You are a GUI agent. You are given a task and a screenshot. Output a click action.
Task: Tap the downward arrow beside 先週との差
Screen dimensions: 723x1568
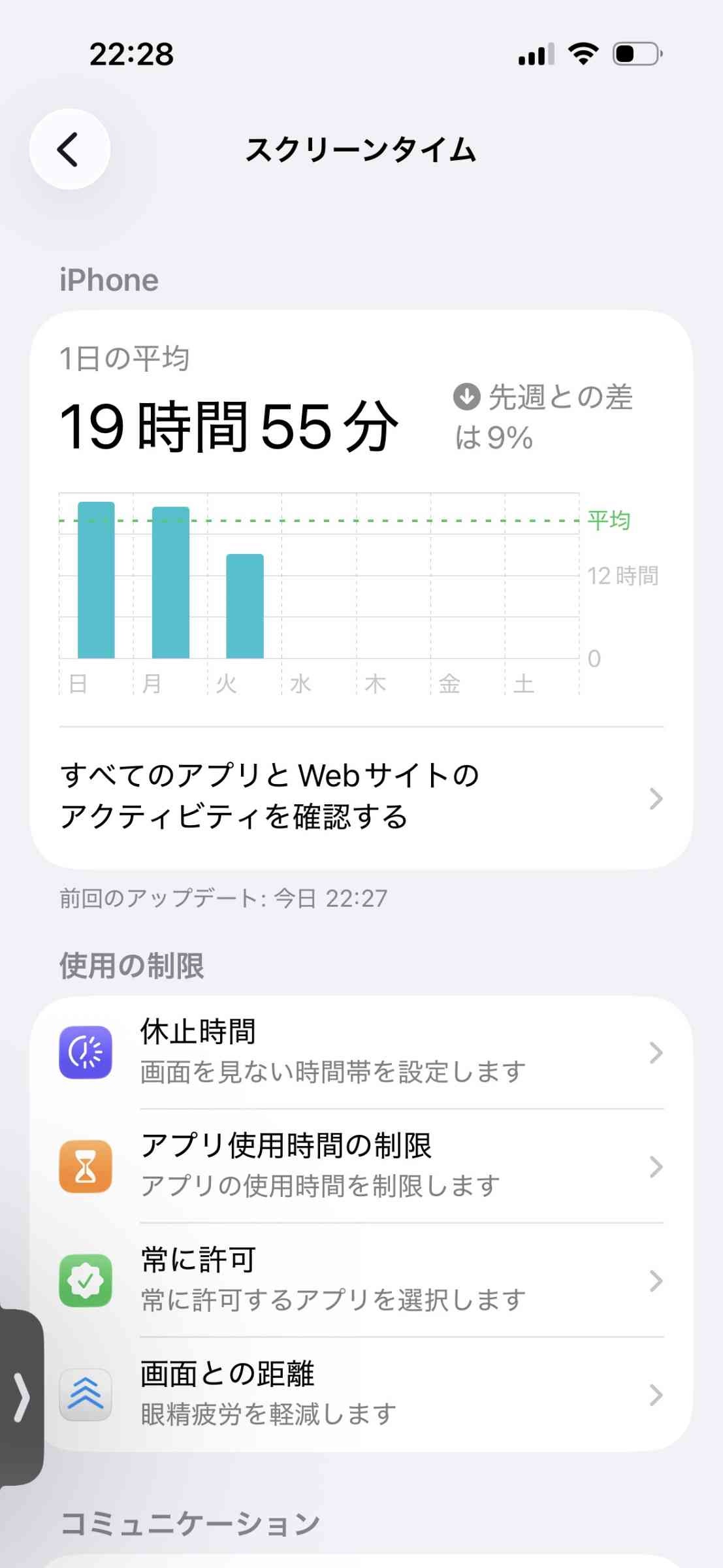tap(466, 397)
